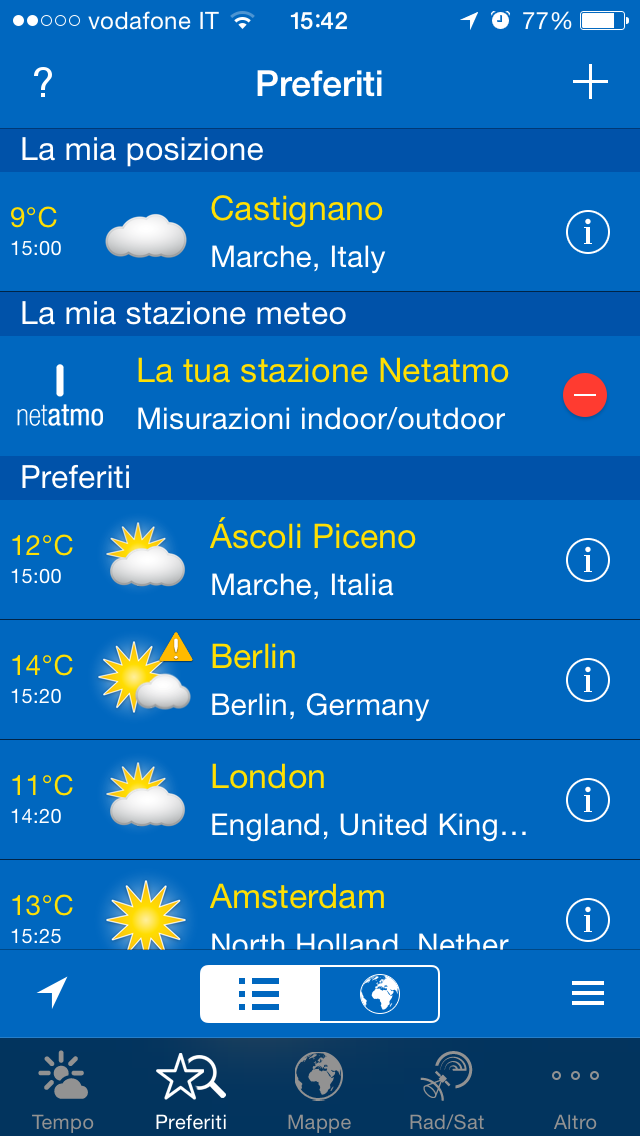This screenshot has height=1136, width=640.
Task: Open the Rad/Sat tab
Action: tap(447, 1089)
